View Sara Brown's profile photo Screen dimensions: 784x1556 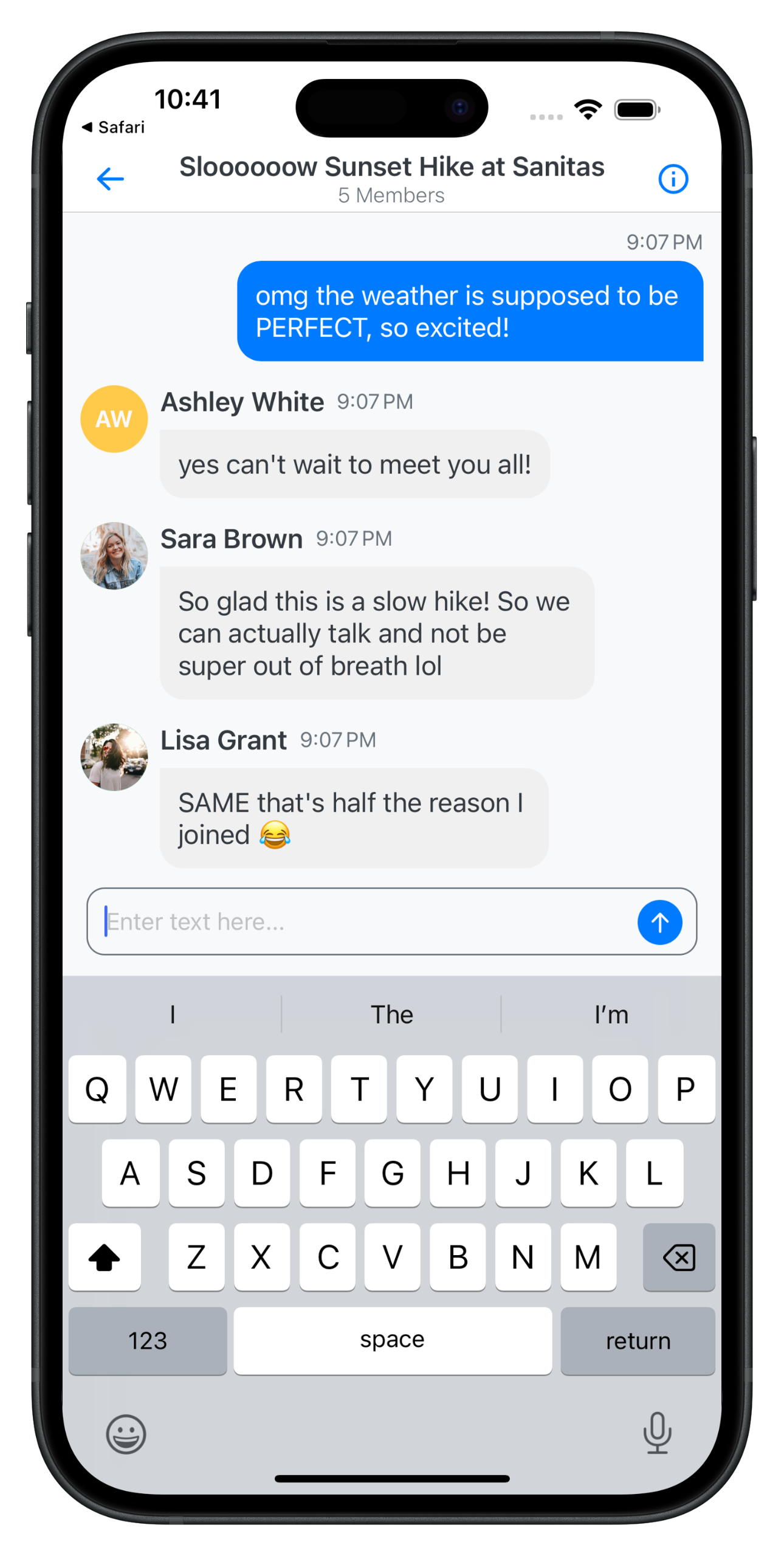114,556
